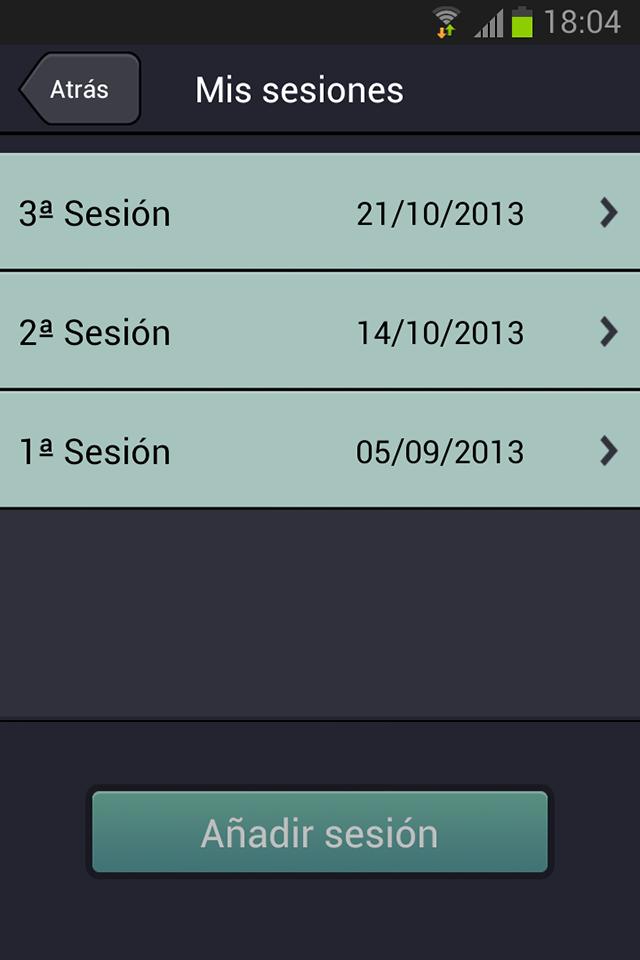This screenshot has width=640, height=960.
Task: Open 2ª Sesión from 14/10/2013
Action: click(x=320, y=332)
